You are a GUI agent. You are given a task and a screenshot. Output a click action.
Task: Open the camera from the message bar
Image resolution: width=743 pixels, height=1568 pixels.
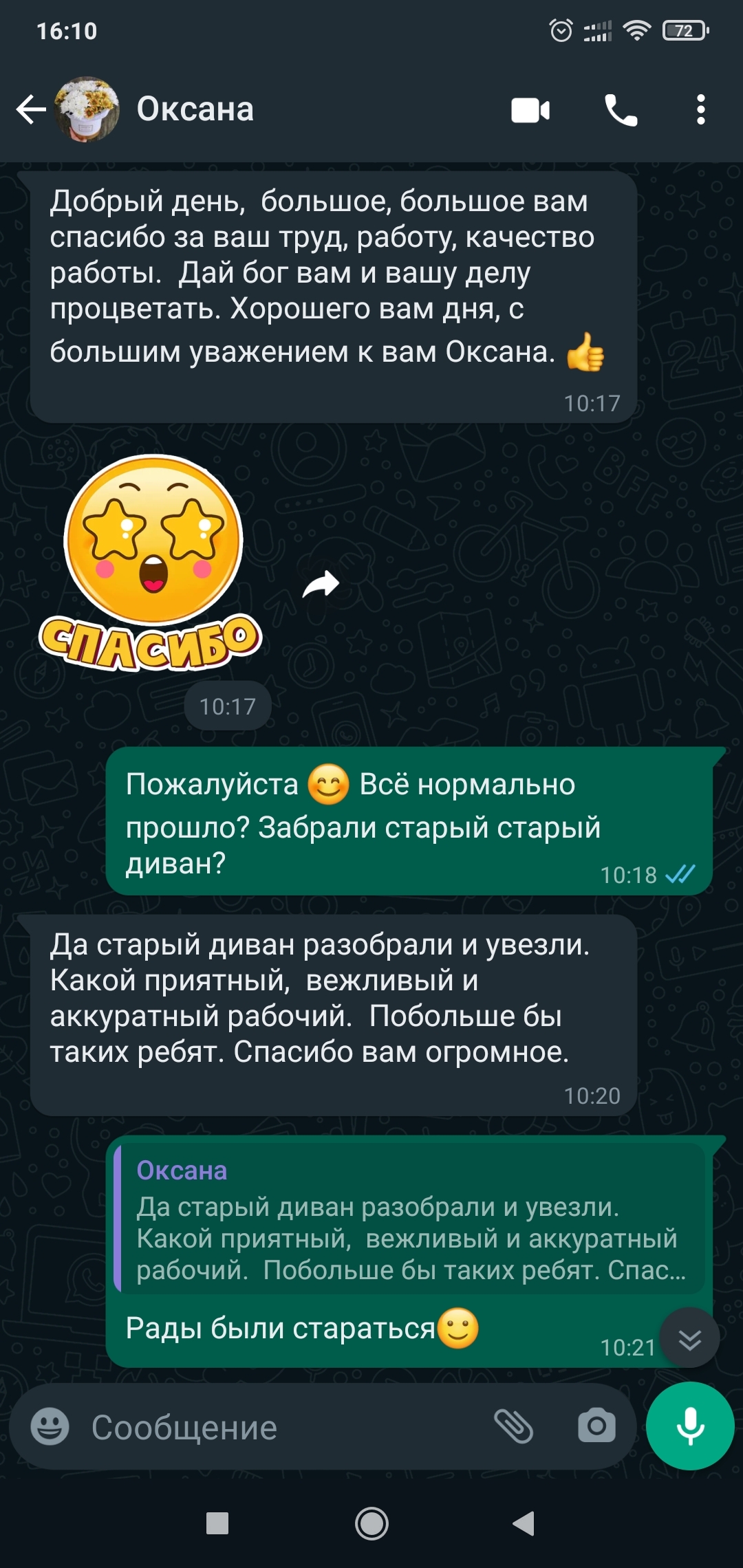pyautogui.click(x=596, y=1426)
